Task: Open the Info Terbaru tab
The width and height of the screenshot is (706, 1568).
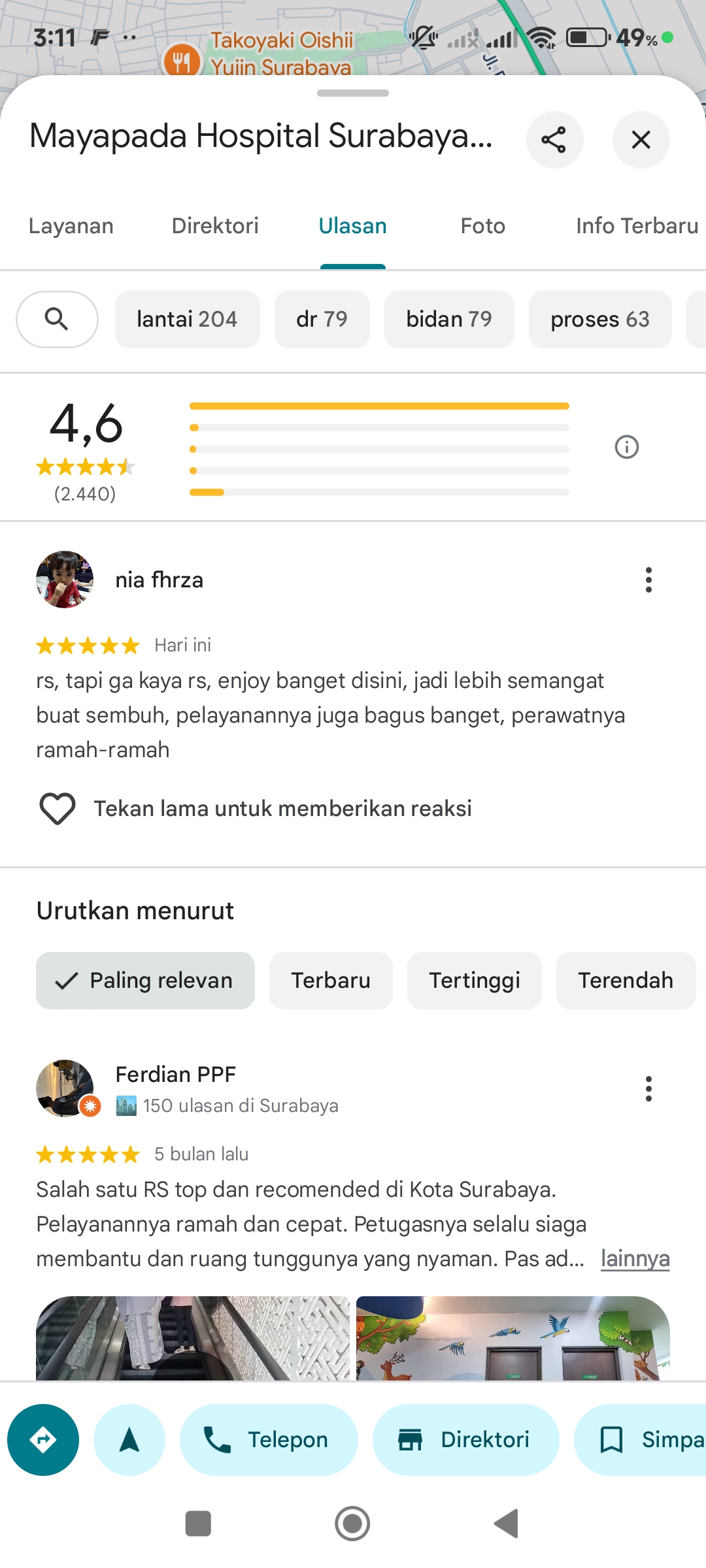Action: click(637, 226)
